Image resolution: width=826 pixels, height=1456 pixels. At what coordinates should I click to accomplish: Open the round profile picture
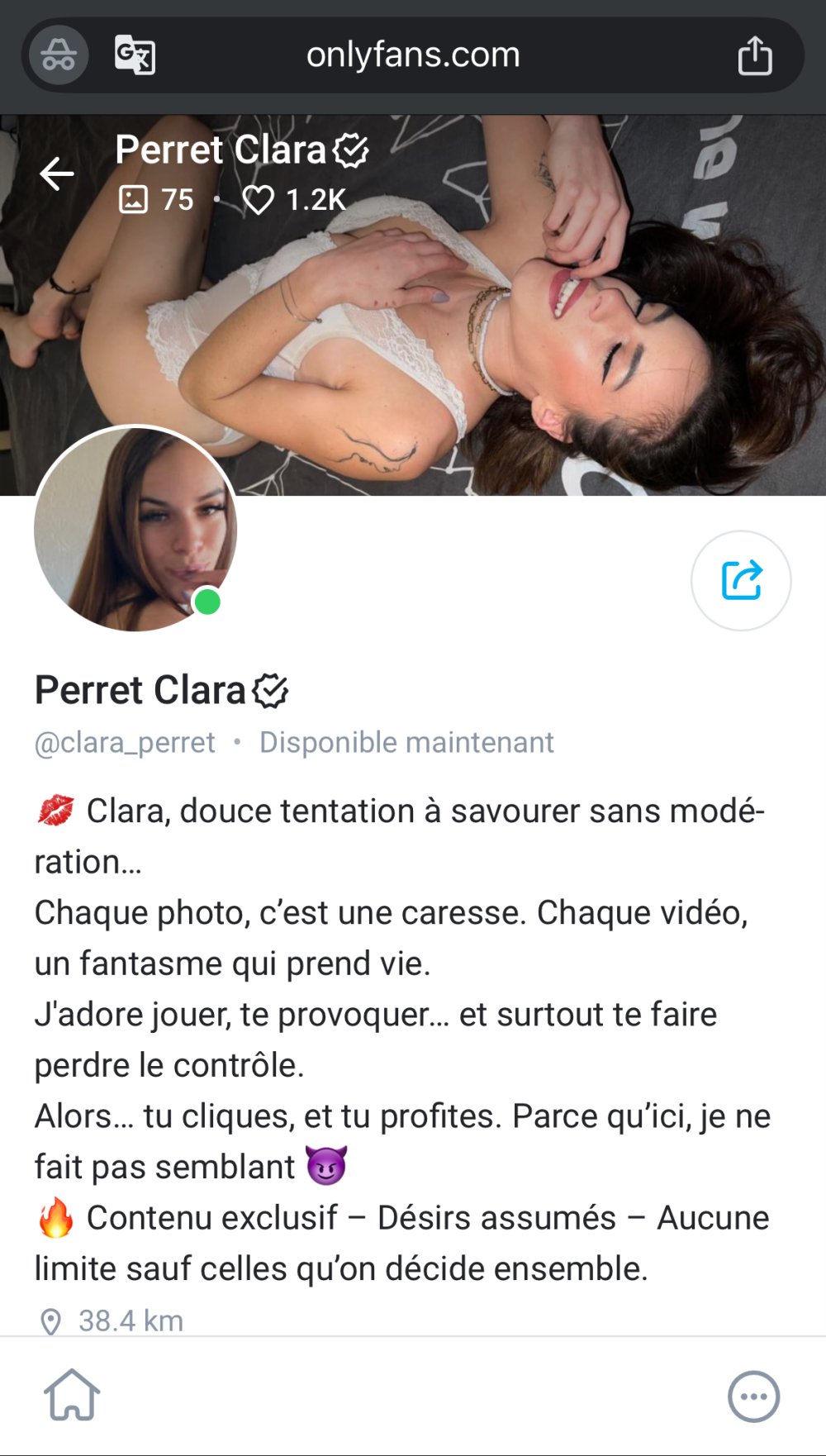[x=135, y=529]
